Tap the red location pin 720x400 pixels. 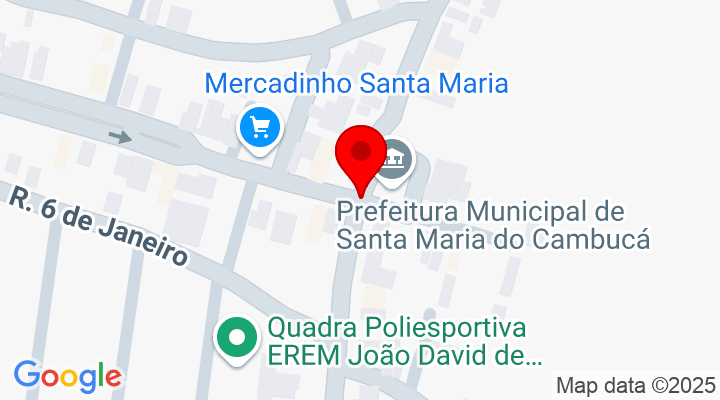point(360,155)
